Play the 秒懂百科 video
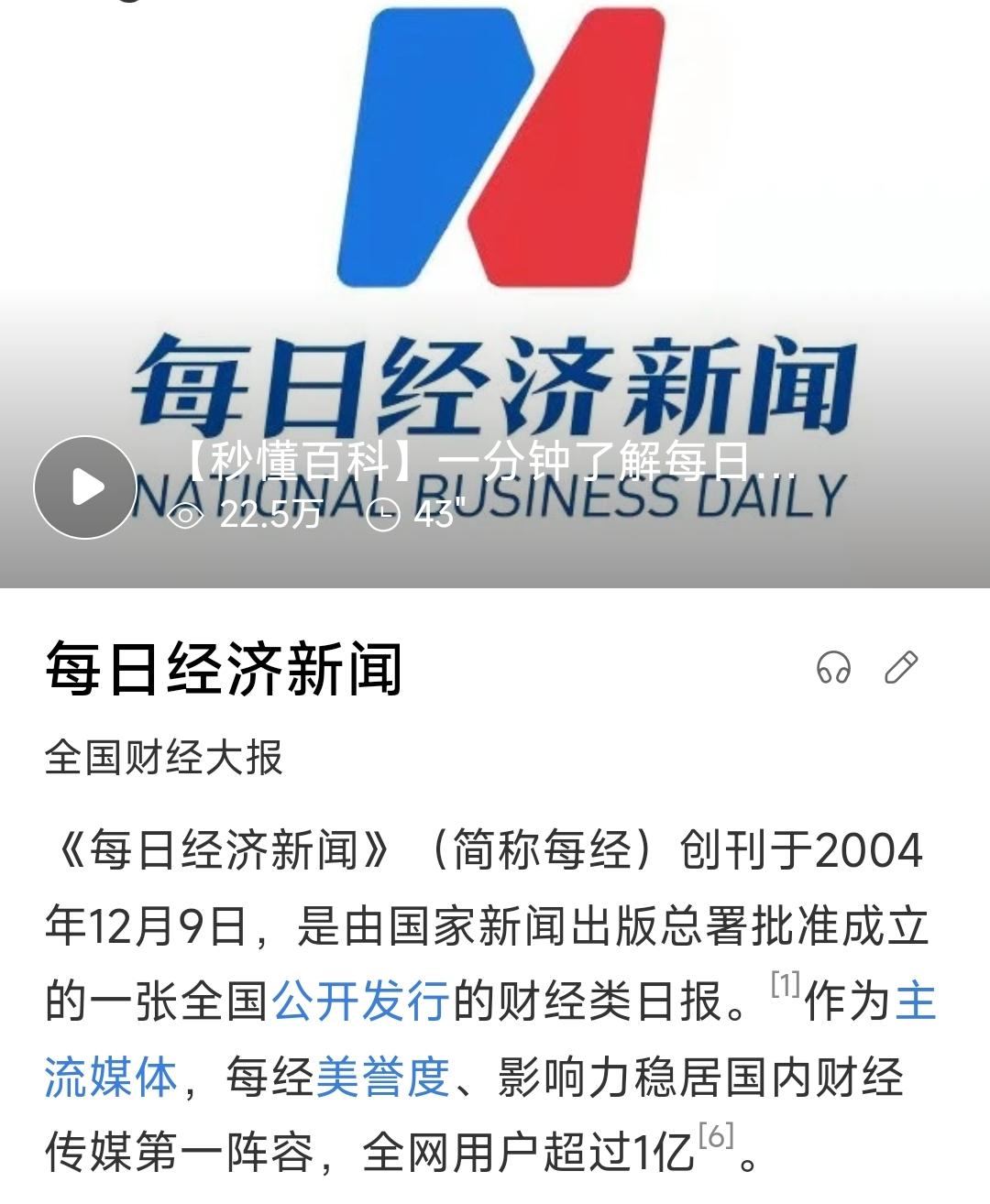The image size is (990, 1204). 85,487
